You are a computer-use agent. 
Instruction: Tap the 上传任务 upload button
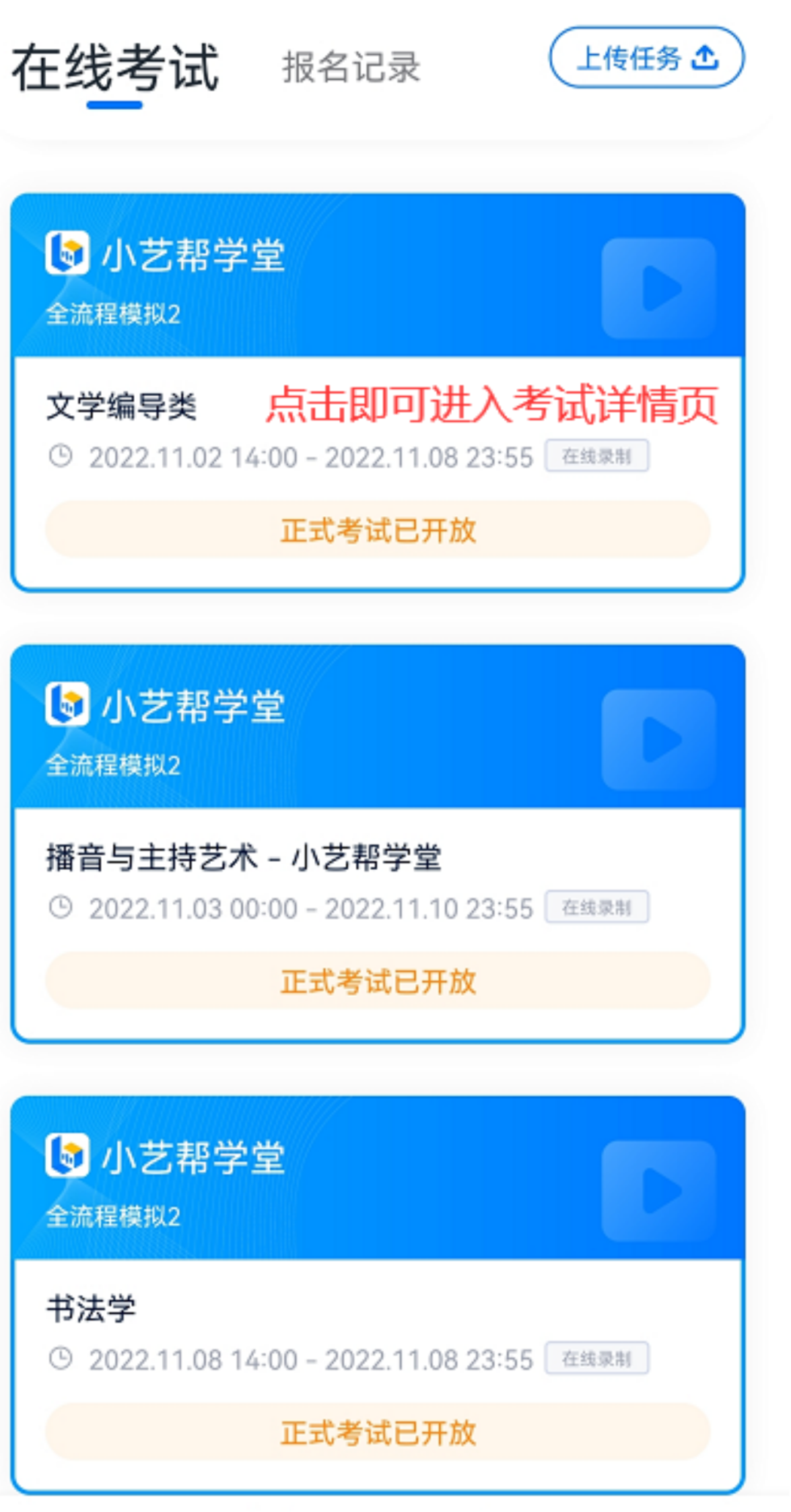pos(646,58)
